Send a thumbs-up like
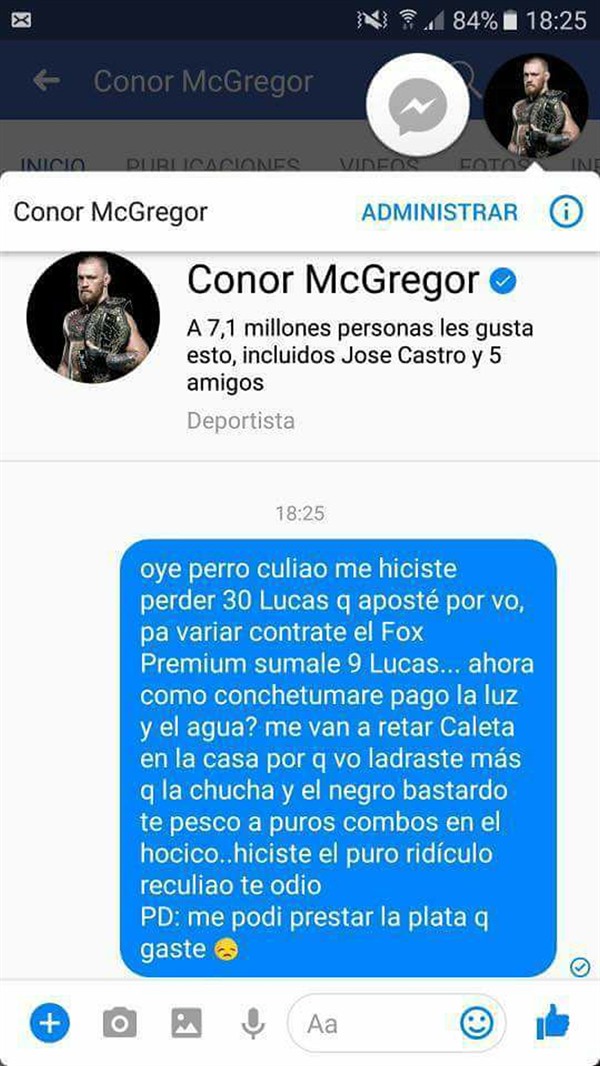 coord(551,1022)
